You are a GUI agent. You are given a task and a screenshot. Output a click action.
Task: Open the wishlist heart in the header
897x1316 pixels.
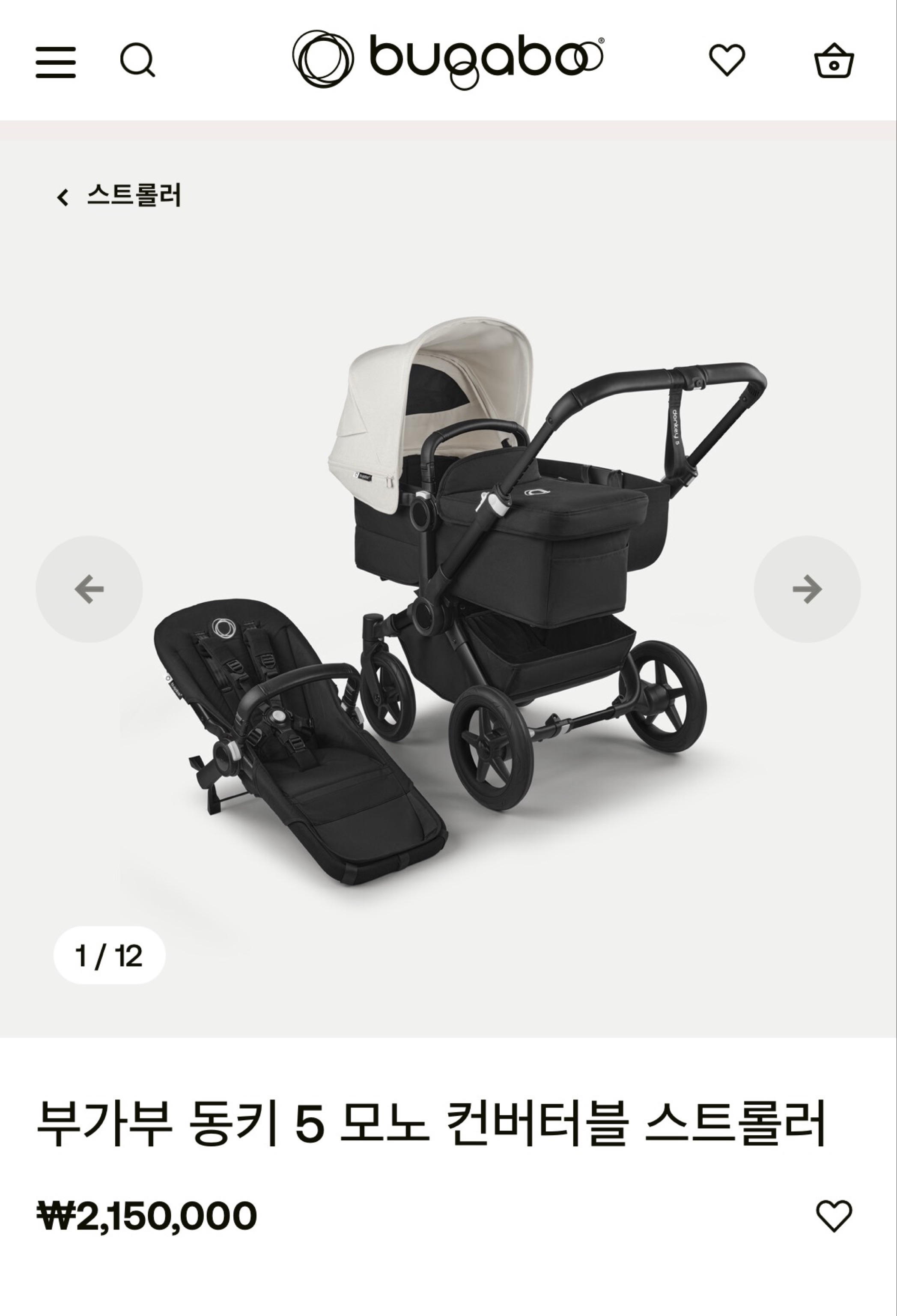click(x=727, y=60)
